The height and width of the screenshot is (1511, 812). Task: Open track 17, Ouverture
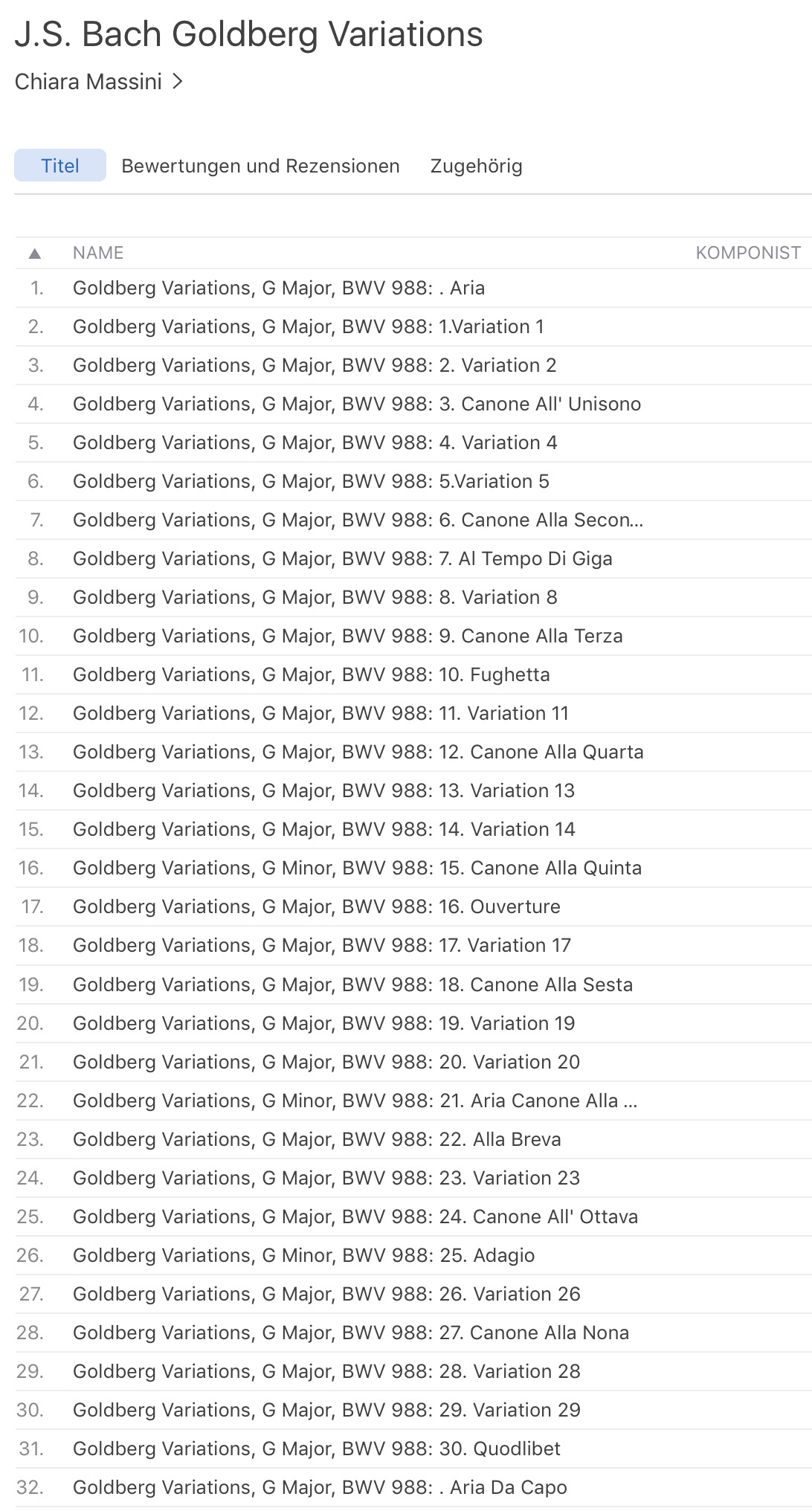(316, 906)
